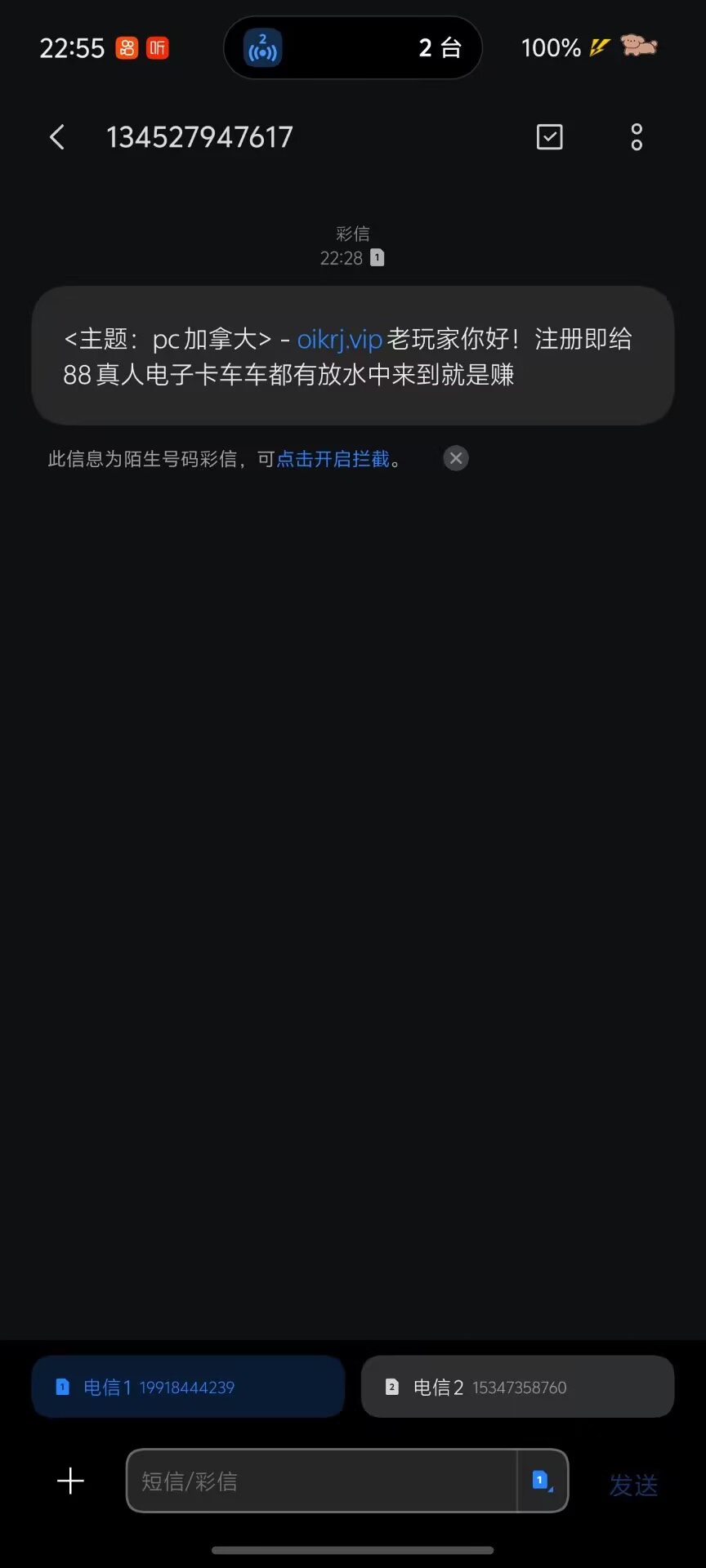Focus the 短信/彩信 text field
The width and height of the screenshot is (706, 1568).
pos(321,1481)
